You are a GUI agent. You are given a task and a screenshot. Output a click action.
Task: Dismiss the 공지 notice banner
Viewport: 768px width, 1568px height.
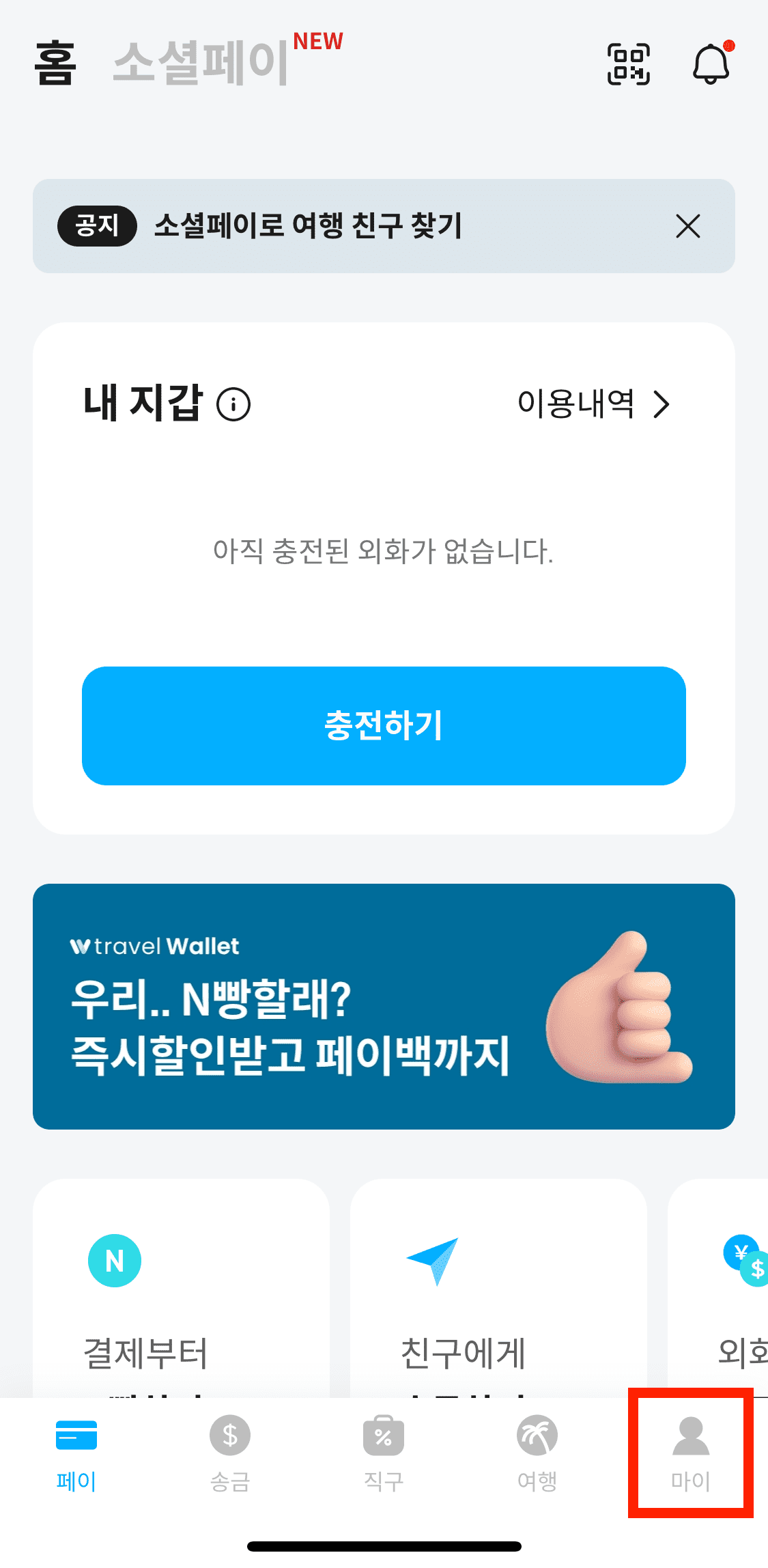tap(688, 227)
